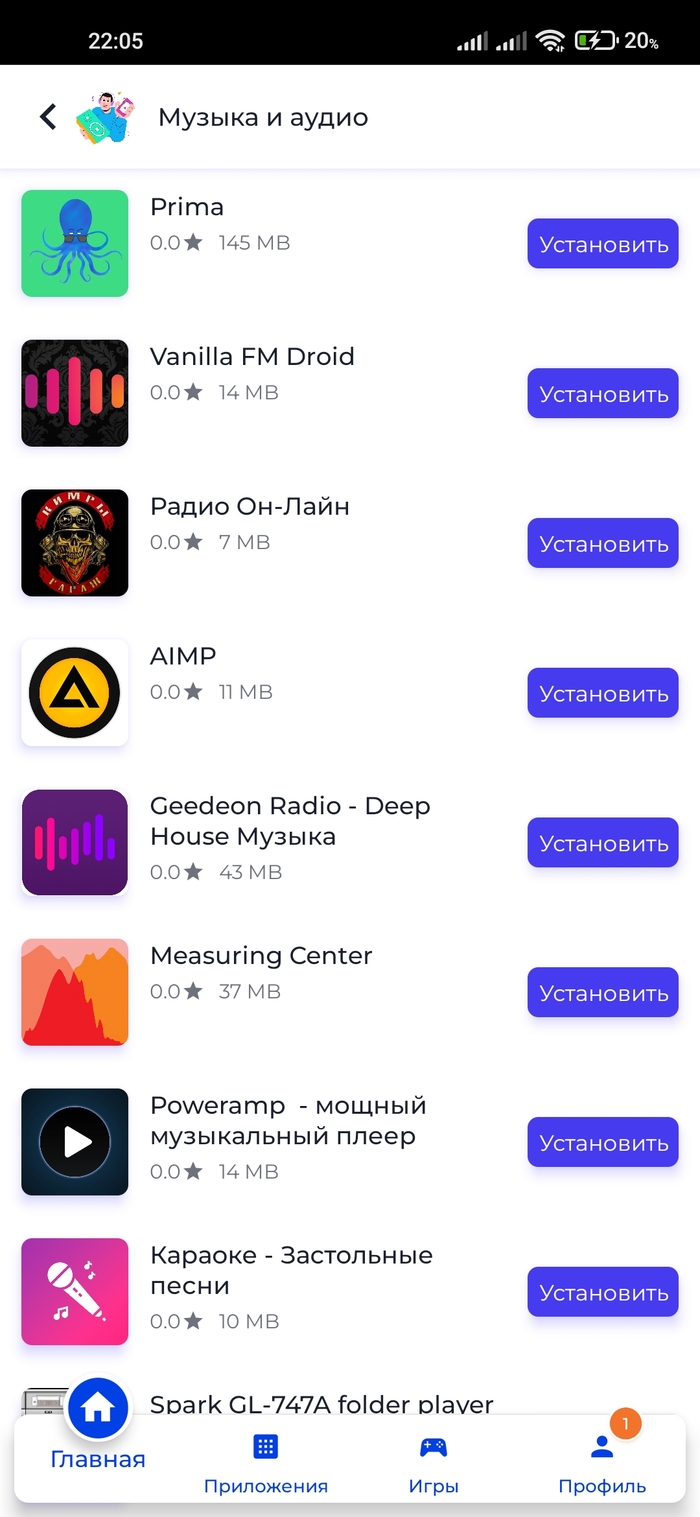The image size is (700, 1517).
Task: Install Караоке - Застольные песни
Action: coord(603,1292)
